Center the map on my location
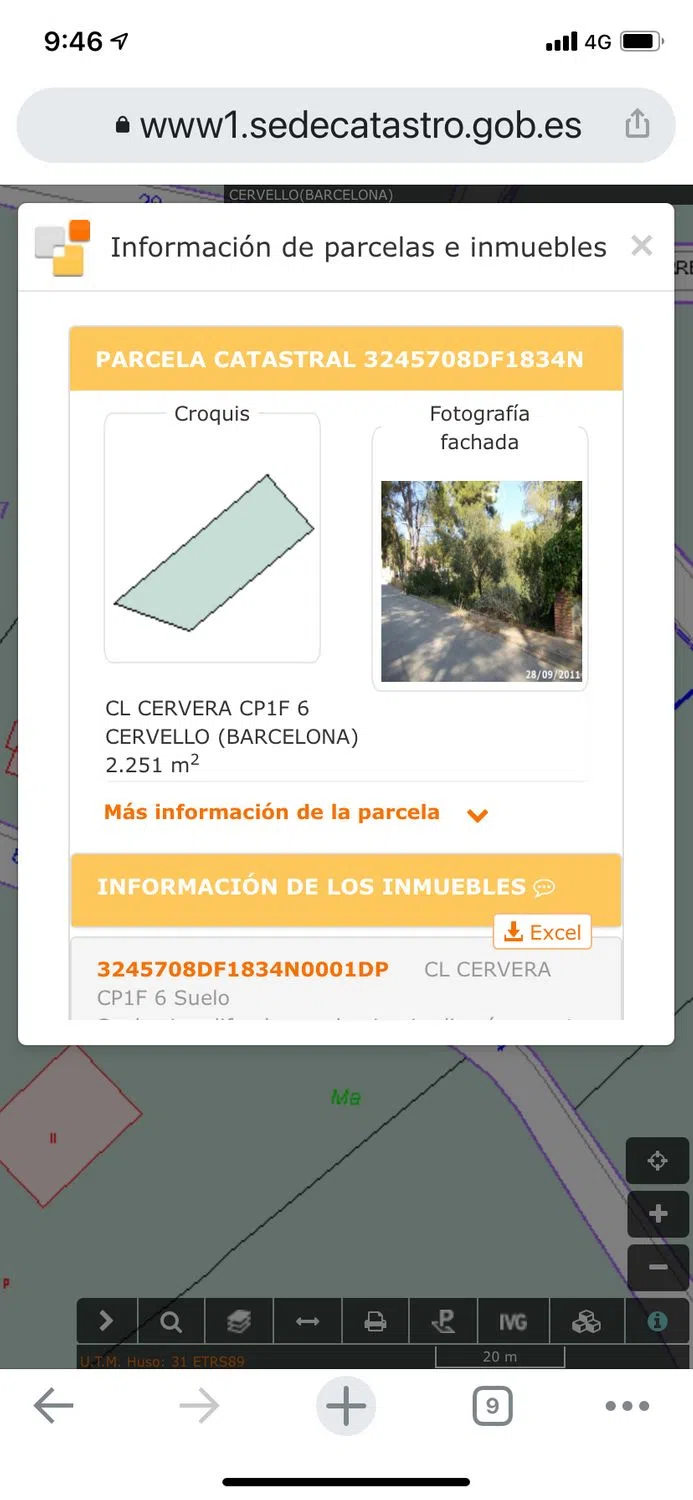 tap(657, 1161)
